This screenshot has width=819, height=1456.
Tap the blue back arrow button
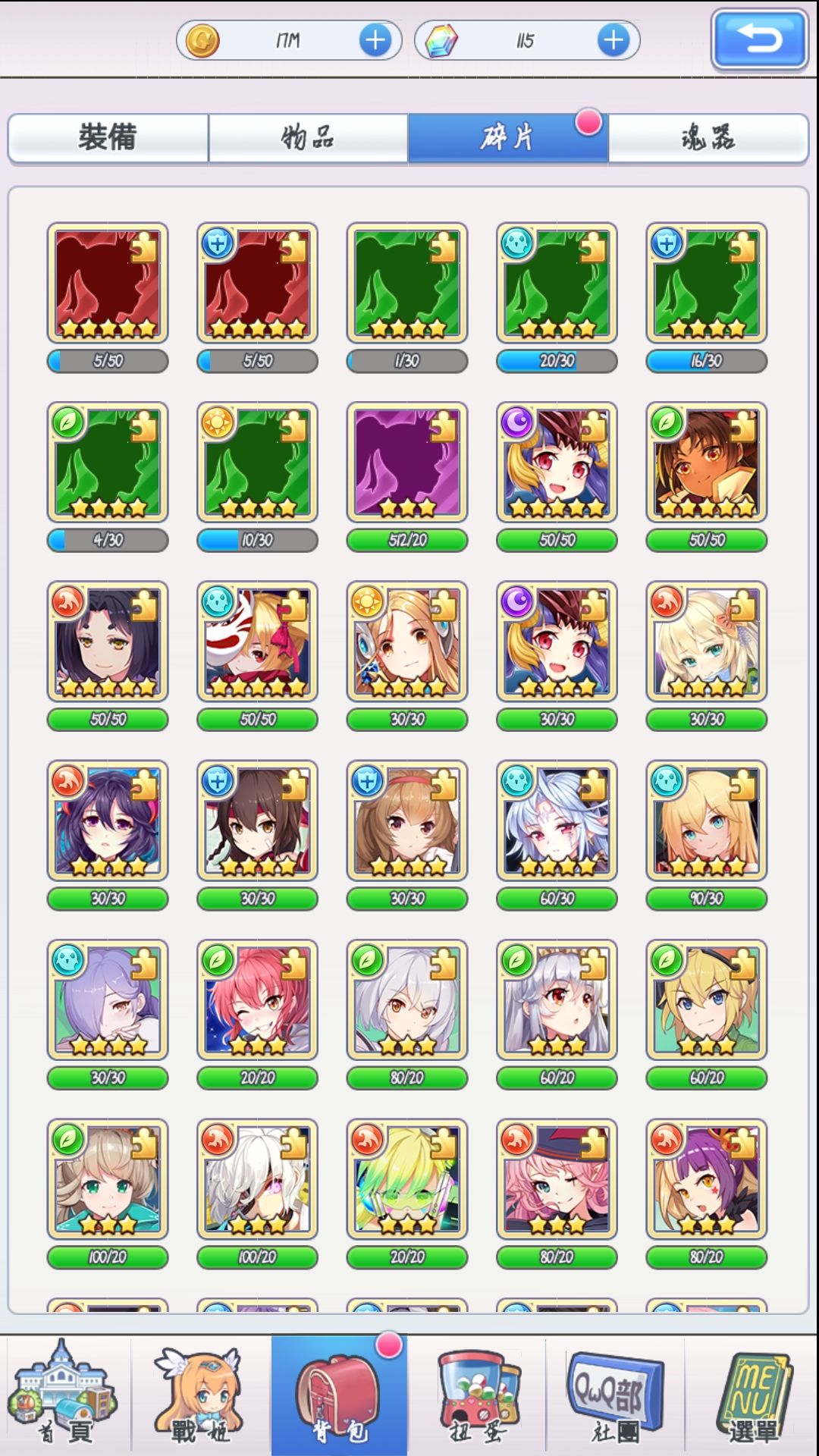point(759,39)
